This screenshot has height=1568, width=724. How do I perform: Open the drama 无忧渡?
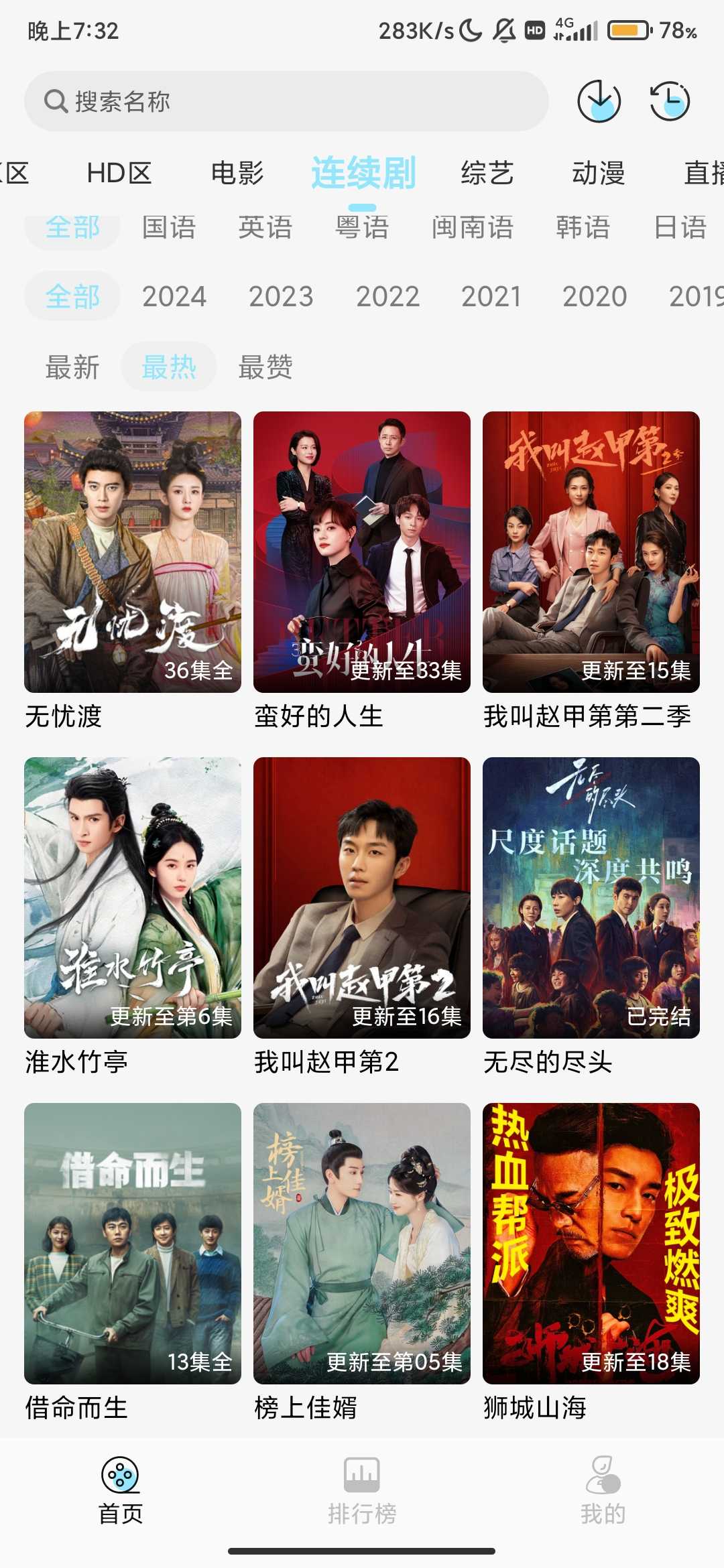(x=133, y=552)
